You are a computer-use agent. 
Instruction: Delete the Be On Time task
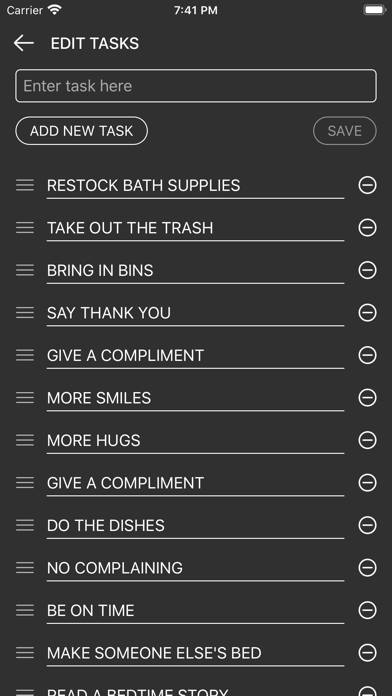point(367,610)
